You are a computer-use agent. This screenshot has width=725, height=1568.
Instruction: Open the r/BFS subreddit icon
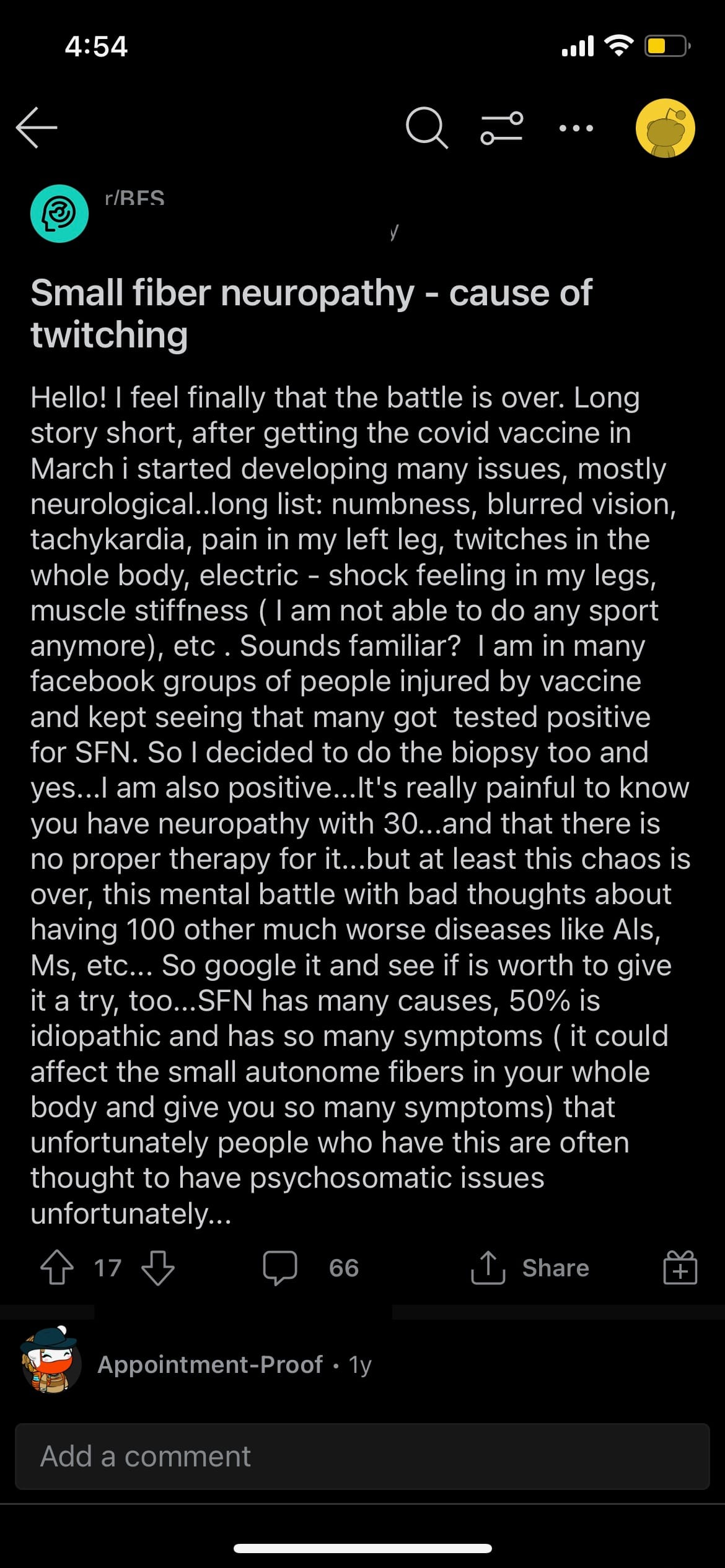click(59, 214)
